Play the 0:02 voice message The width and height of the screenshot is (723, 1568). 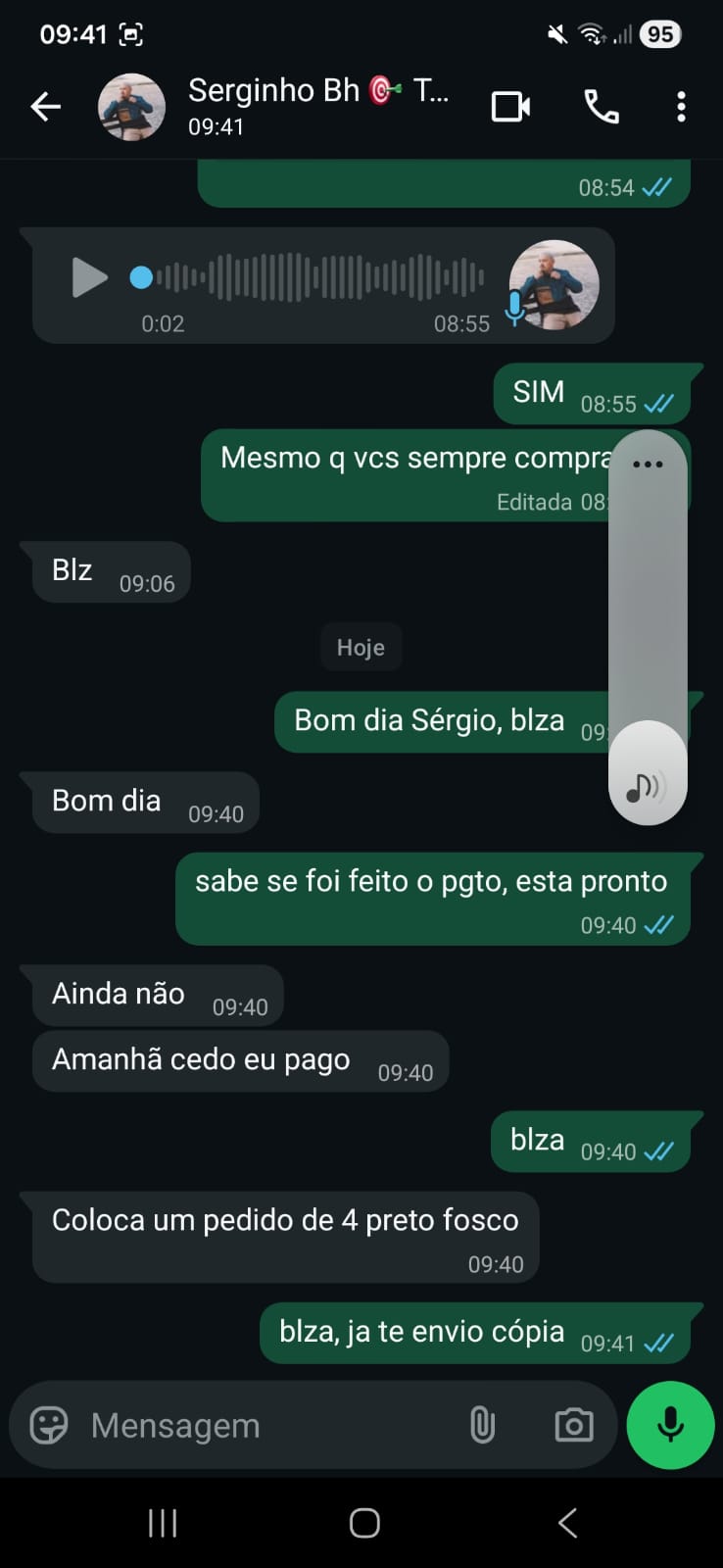tap(89, 277)
